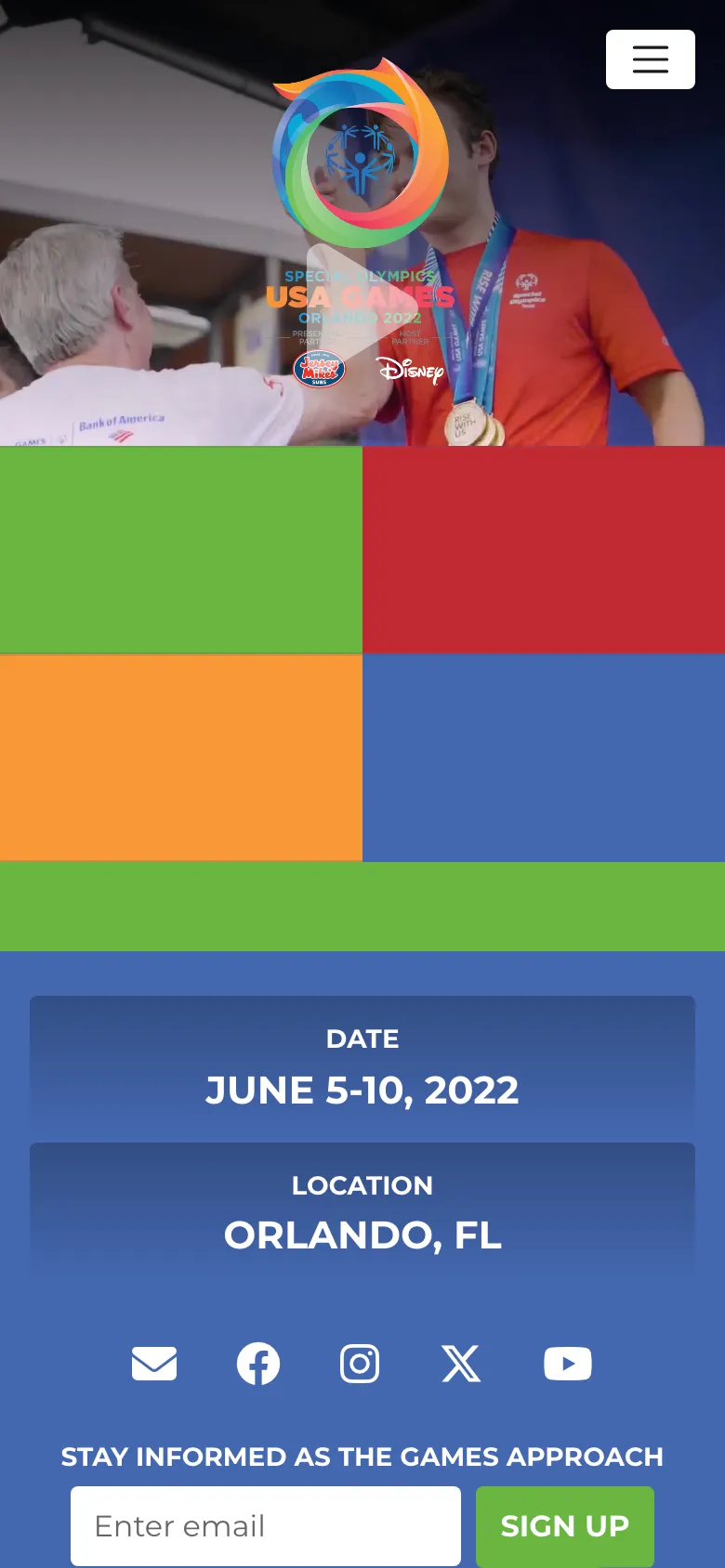
Task: Open the Instagram social media icon
Action: (360, 1363)
